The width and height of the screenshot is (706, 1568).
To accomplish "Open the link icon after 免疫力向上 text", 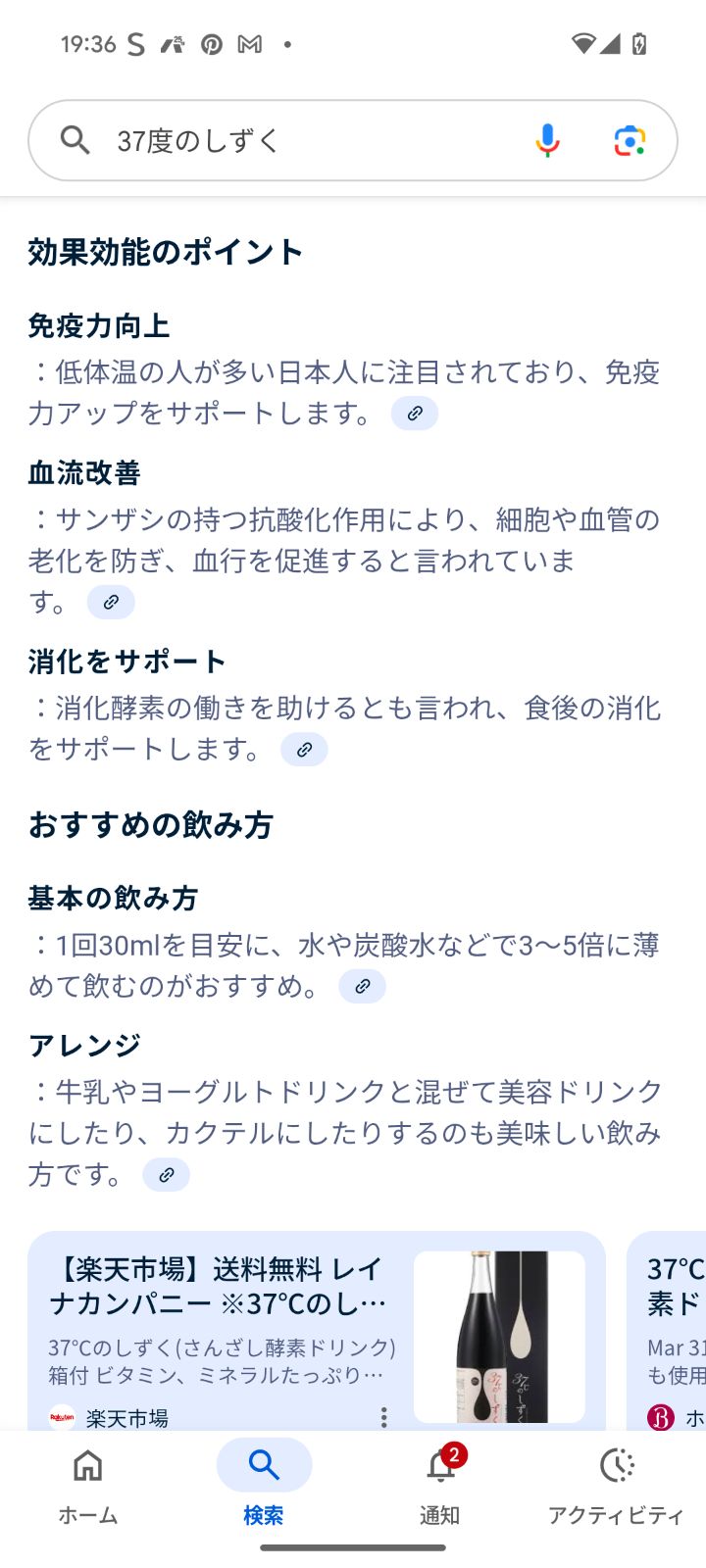I will pyautogui.click(x=415, y=414).
